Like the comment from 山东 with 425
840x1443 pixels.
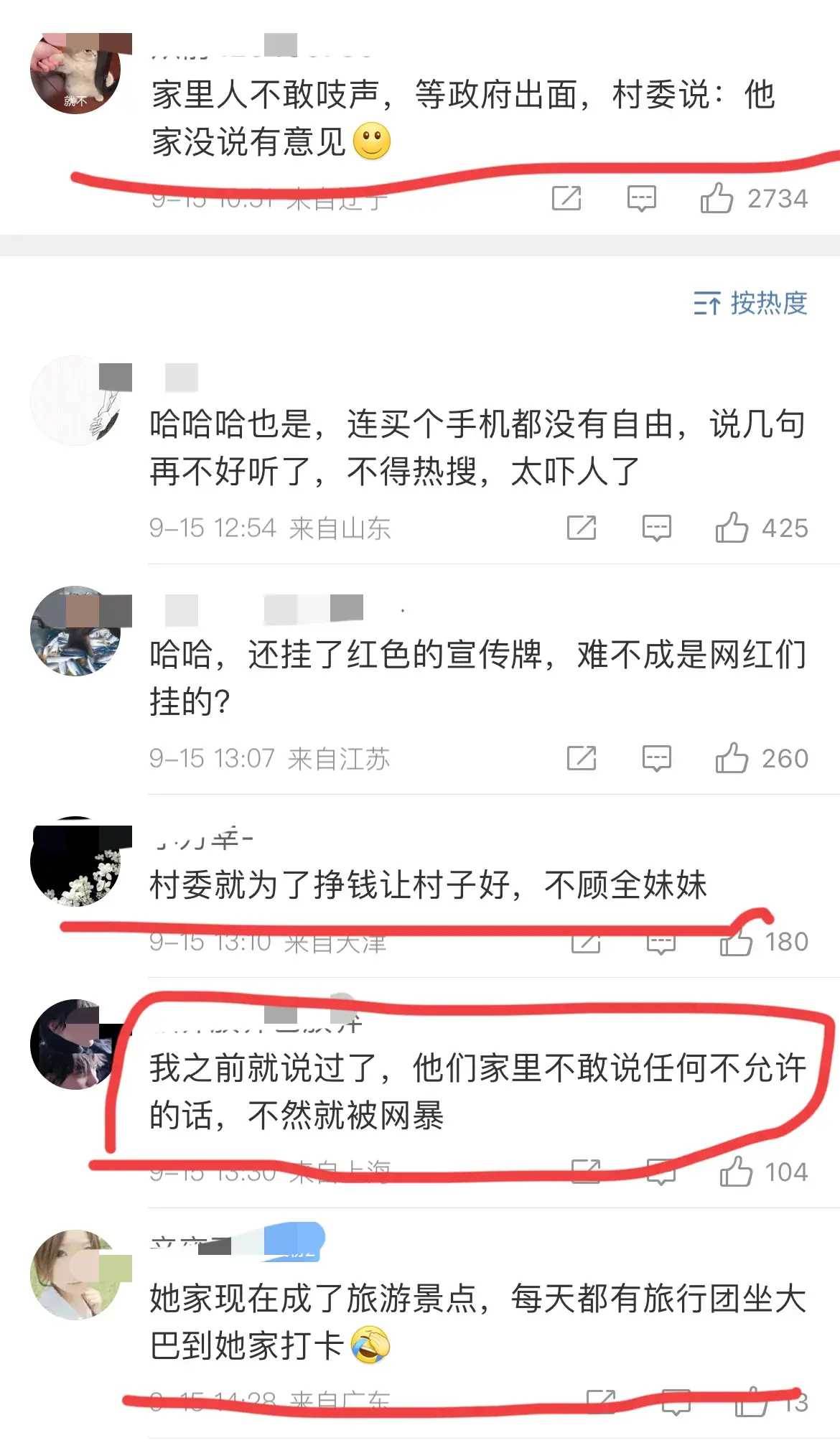pyautogui.click(x=732, y=528)
